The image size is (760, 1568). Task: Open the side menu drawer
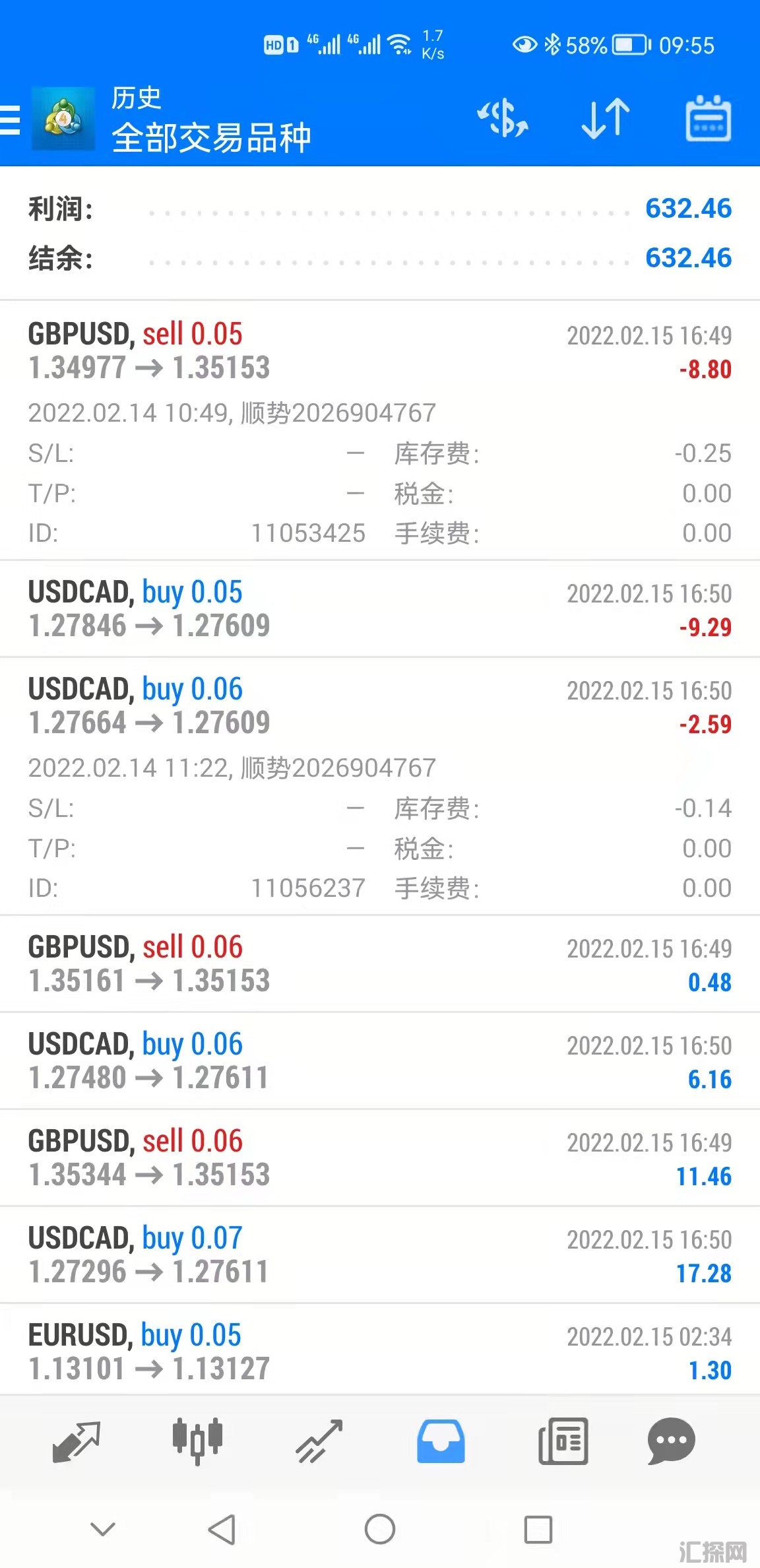pos(11,119)
